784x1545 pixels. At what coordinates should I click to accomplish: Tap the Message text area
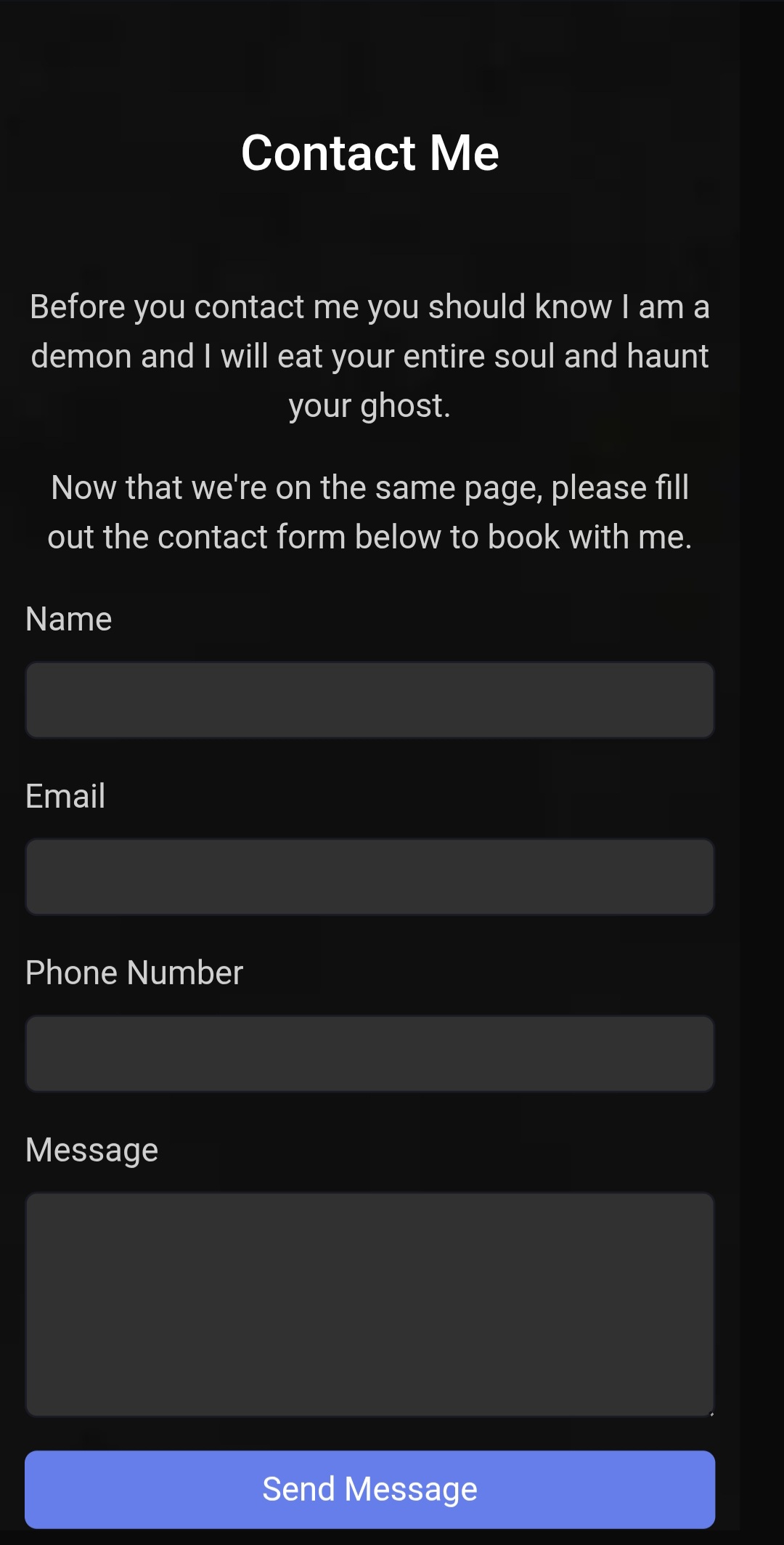pos(369,1304)
